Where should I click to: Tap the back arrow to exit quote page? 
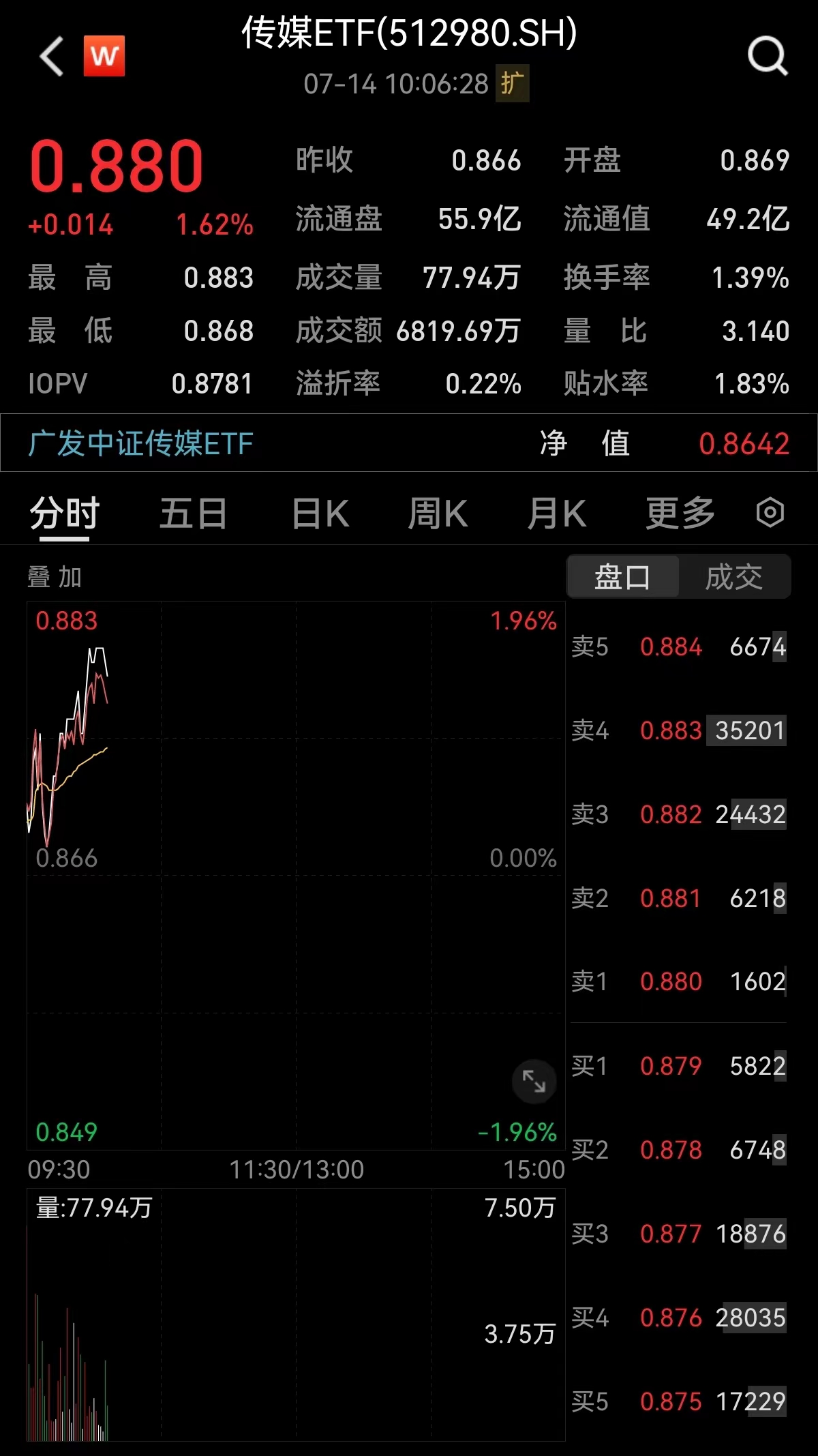pos(51,56)
